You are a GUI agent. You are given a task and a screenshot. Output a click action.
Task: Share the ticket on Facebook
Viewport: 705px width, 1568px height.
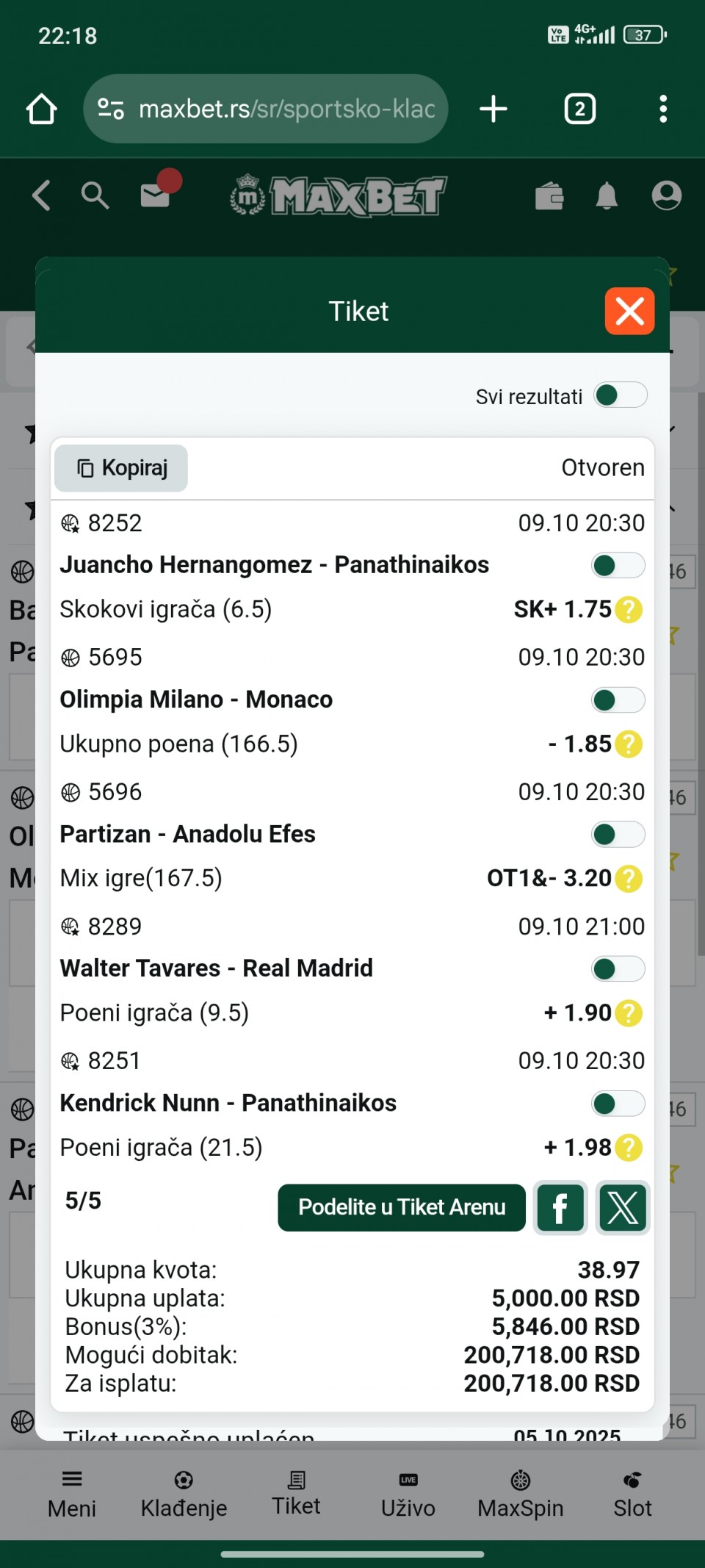pos(560,1207)
